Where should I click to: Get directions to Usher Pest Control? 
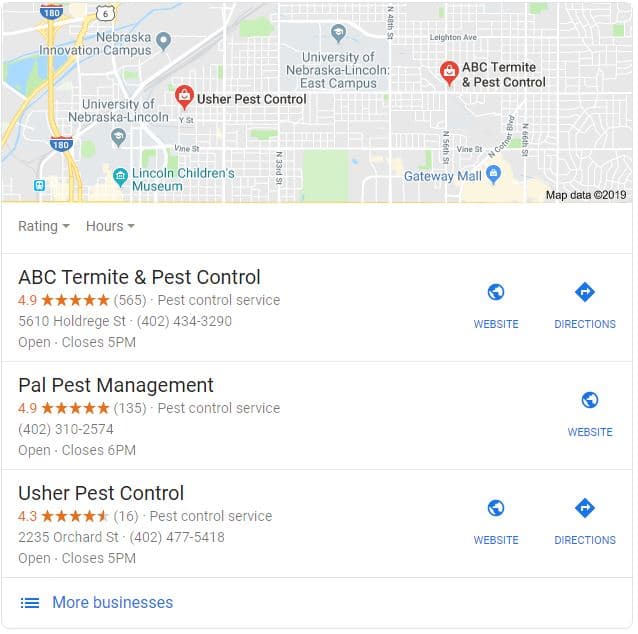click(585, 521)
